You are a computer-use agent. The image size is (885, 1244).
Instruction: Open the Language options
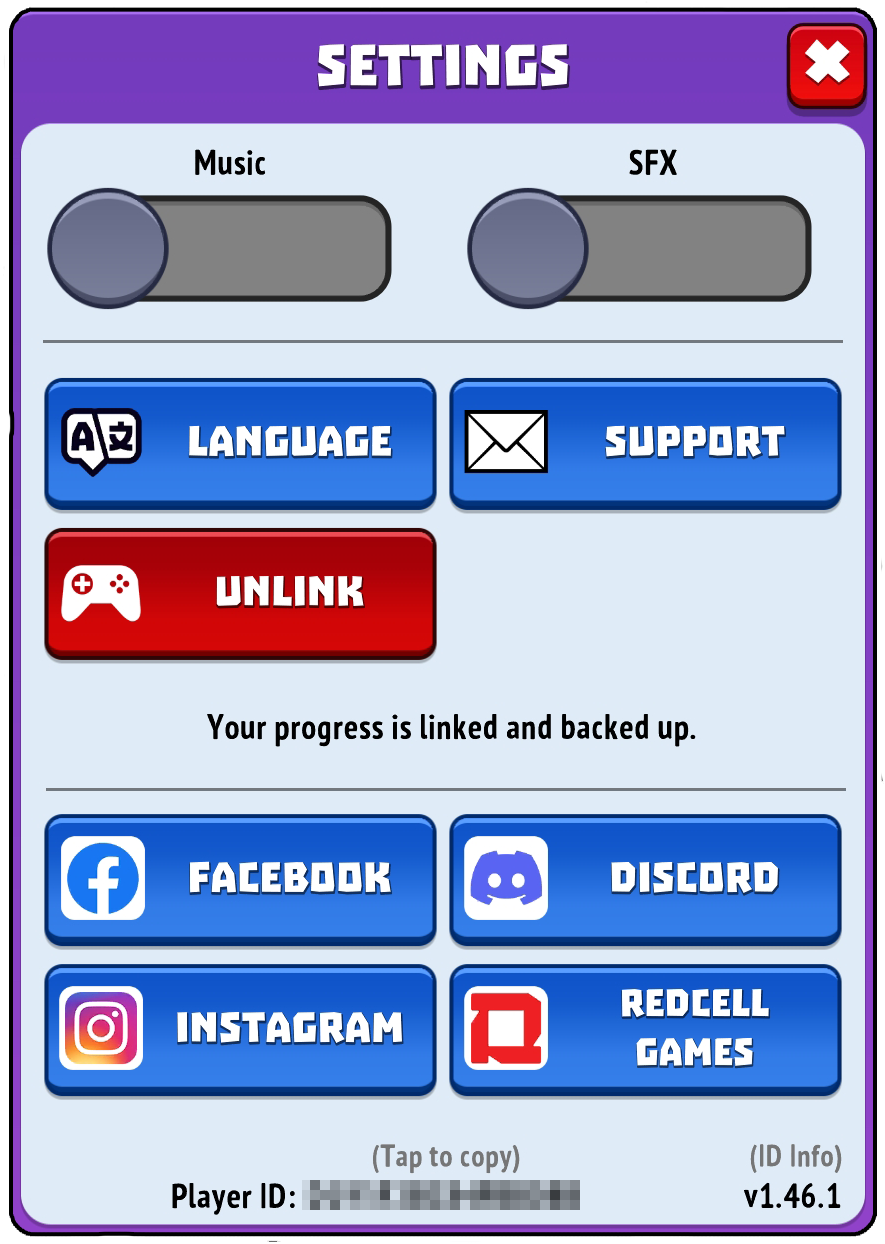(240, 443)
